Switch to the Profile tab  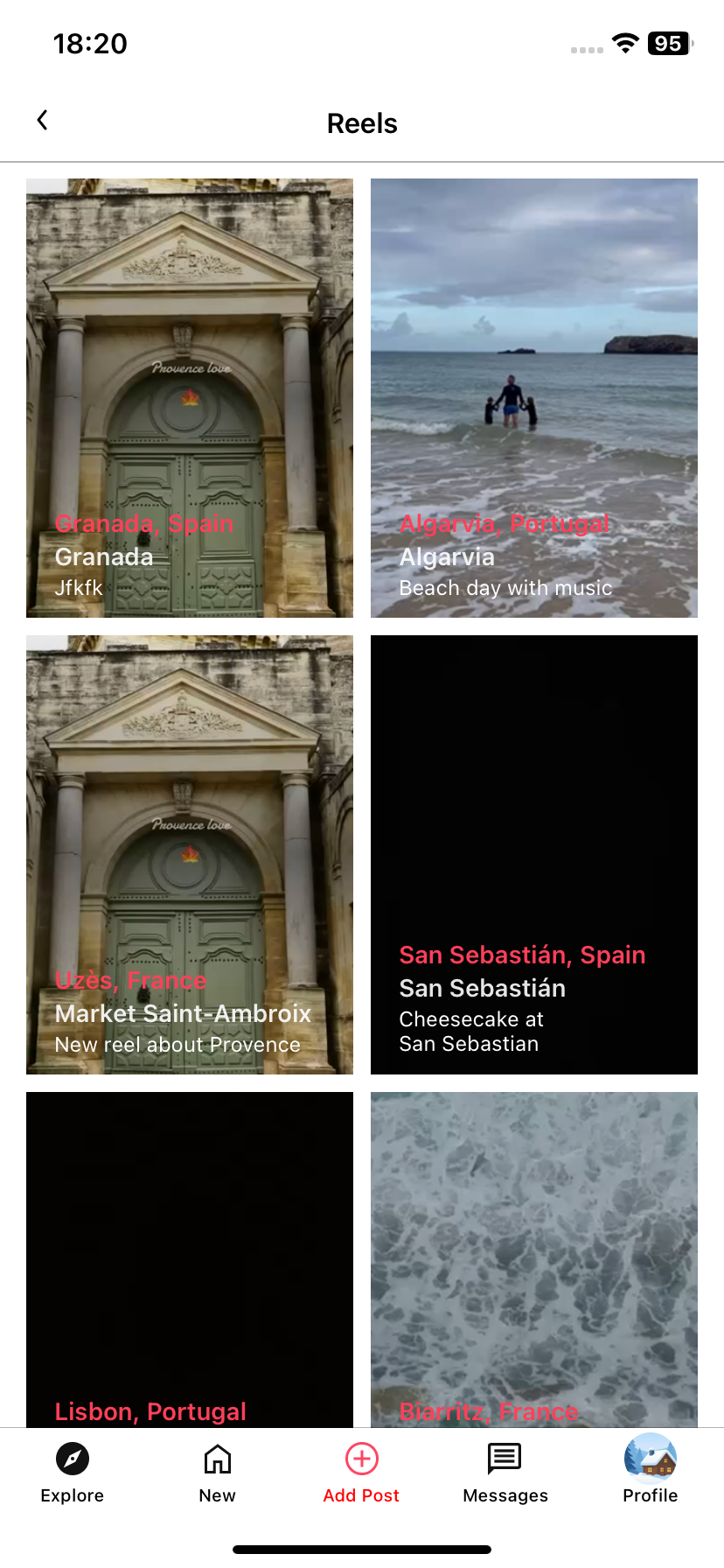pos(651,1472)
